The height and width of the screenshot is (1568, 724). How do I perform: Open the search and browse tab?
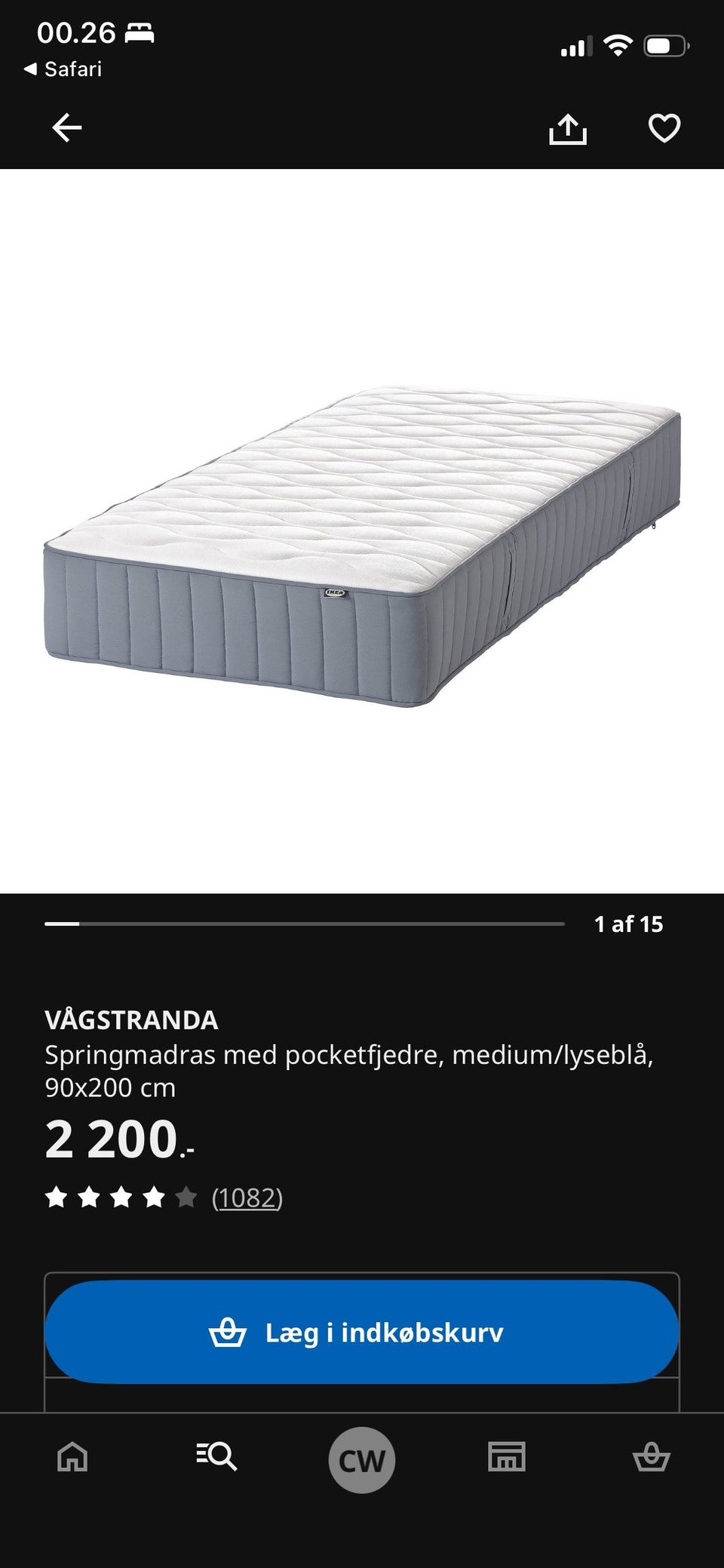pos(217,1458)
